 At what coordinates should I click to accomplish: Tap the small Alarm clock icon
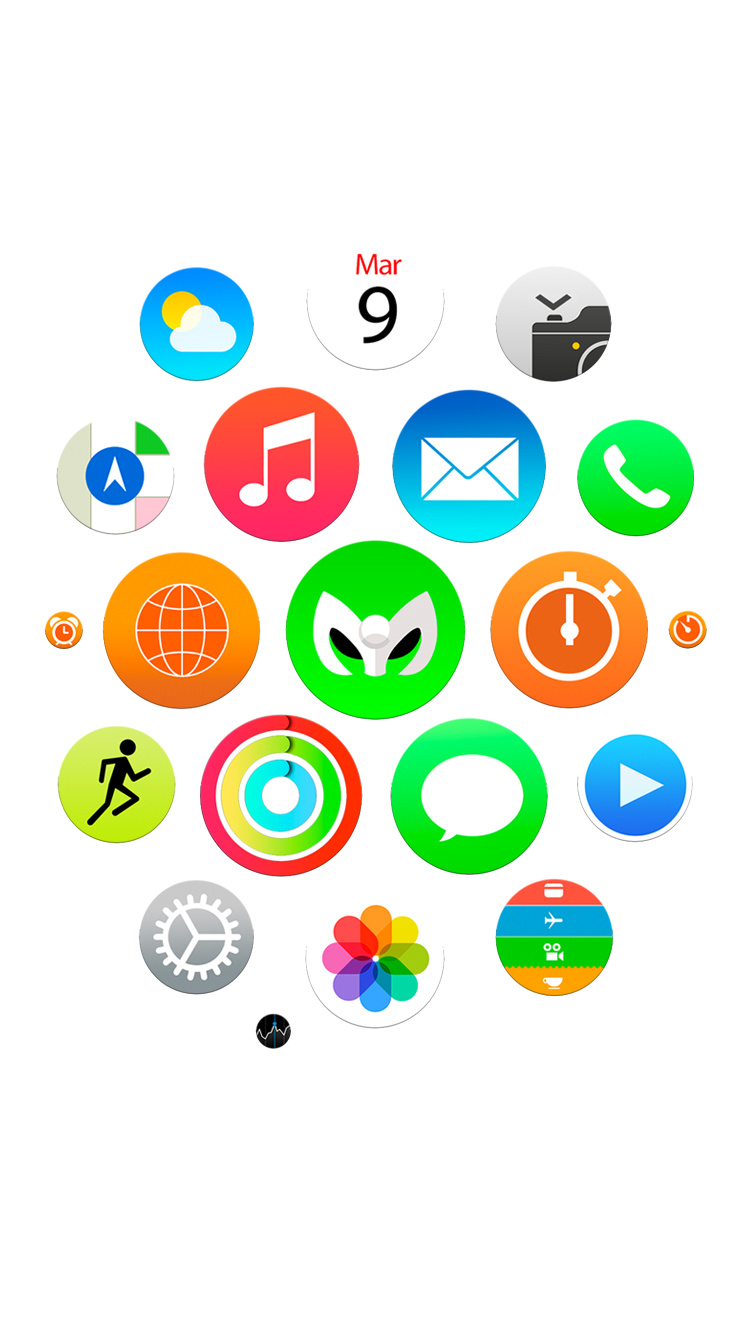point(64,631)
